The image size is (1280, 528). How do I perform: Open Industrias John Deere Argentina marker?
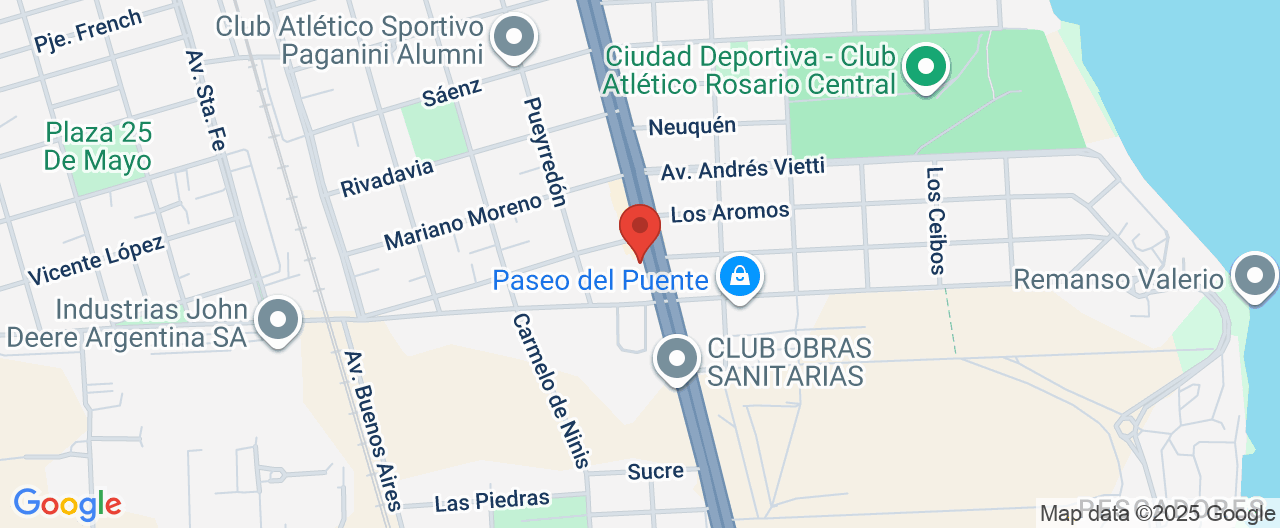click(x=278, y=321)
